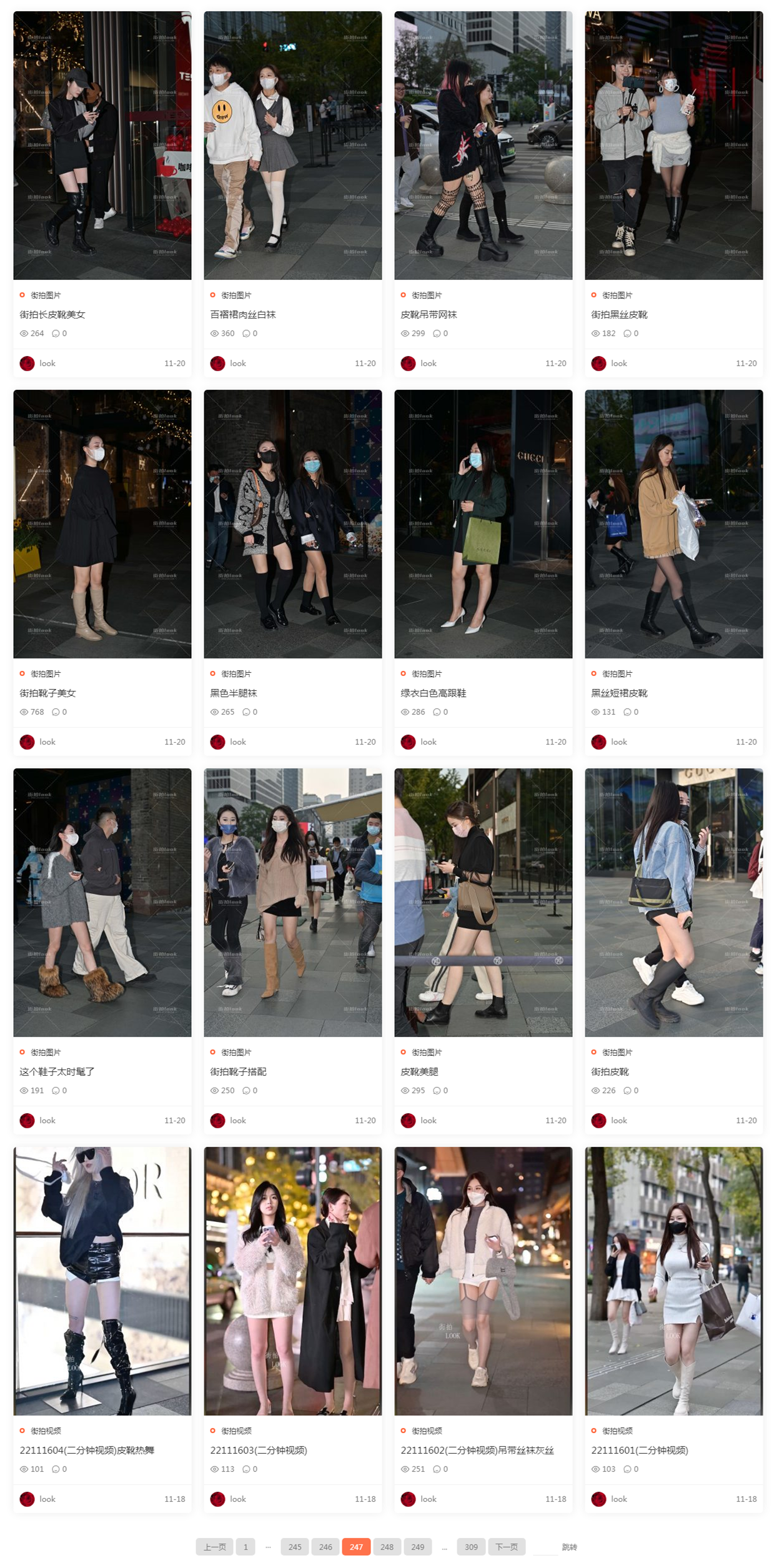Image resolution: width=784 pixels, height=1568 pixels.
Task: Tap the page number field beside 跳转
Action: coord(545,1547)
